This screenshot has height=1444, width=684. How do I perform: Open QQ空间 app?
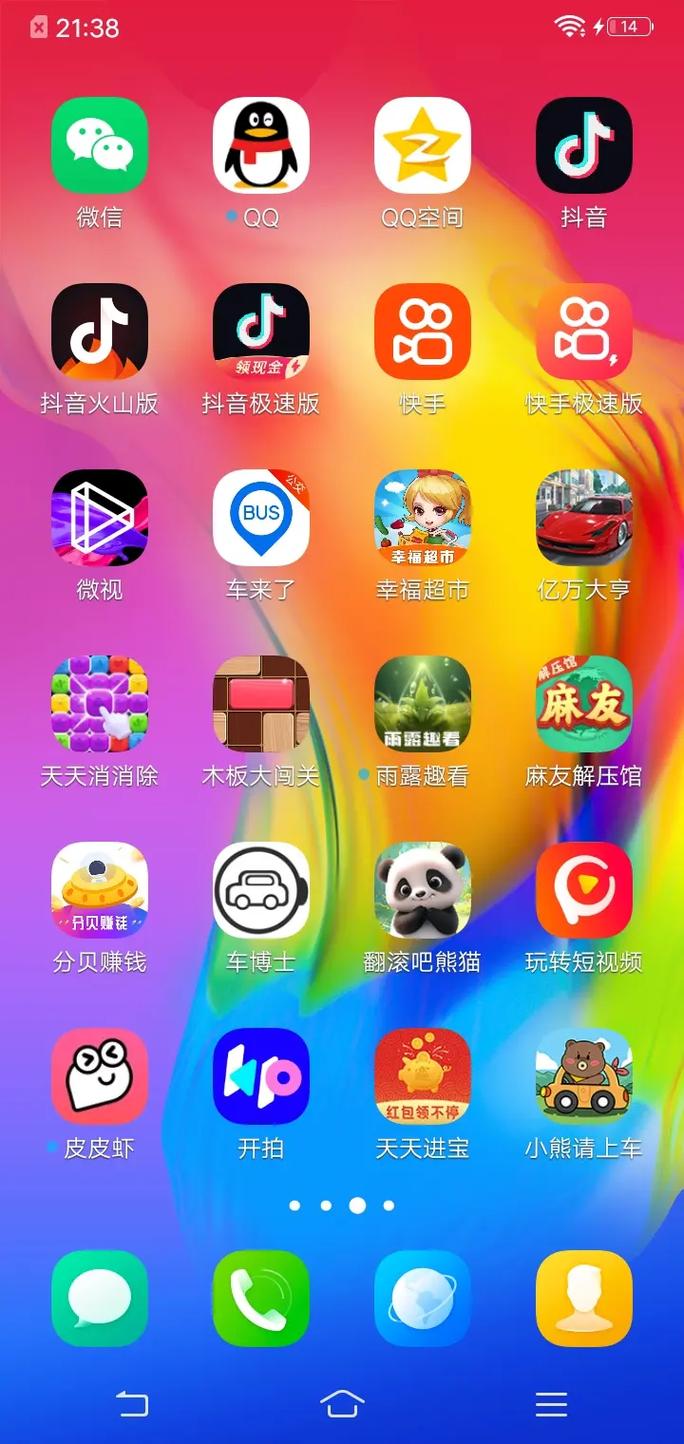pyautogui.click(x=422, y=146)
